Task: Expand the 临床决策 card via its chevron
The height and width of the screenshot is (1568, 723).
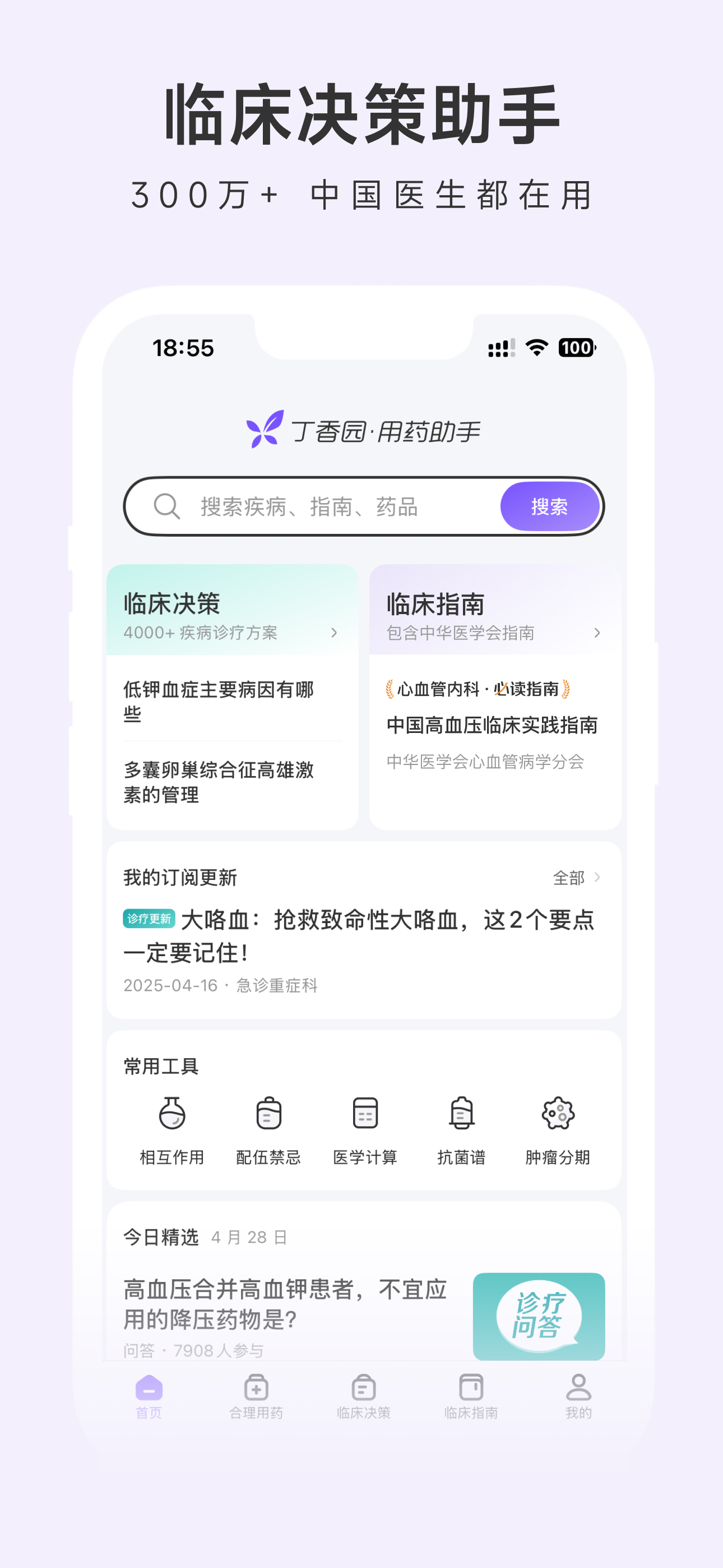Action: click(335, 633)
